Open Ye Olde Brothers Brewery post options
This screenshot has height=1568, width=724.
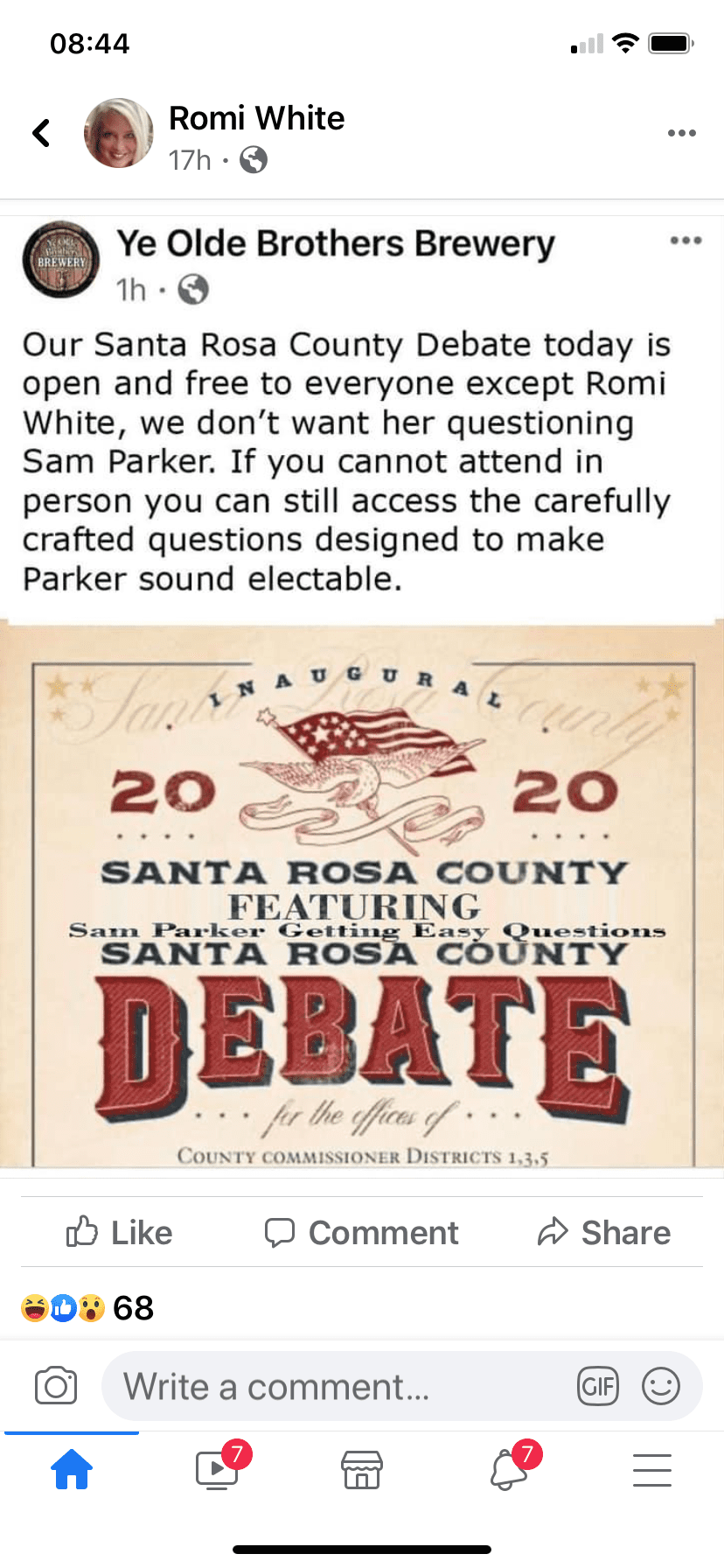(x=686, y=241)
